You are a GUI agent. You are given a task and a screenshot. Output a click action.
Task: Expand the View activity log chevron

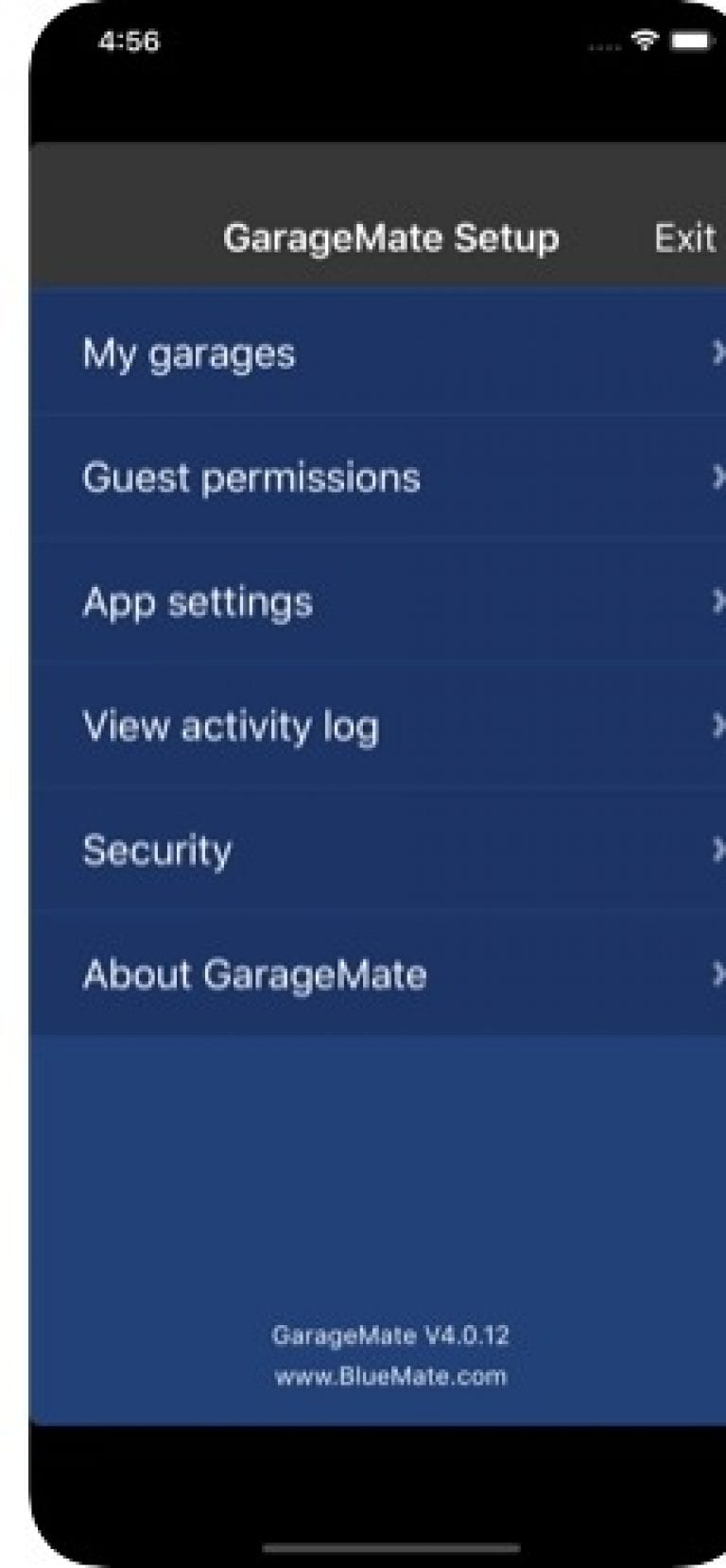pos(718,727)
